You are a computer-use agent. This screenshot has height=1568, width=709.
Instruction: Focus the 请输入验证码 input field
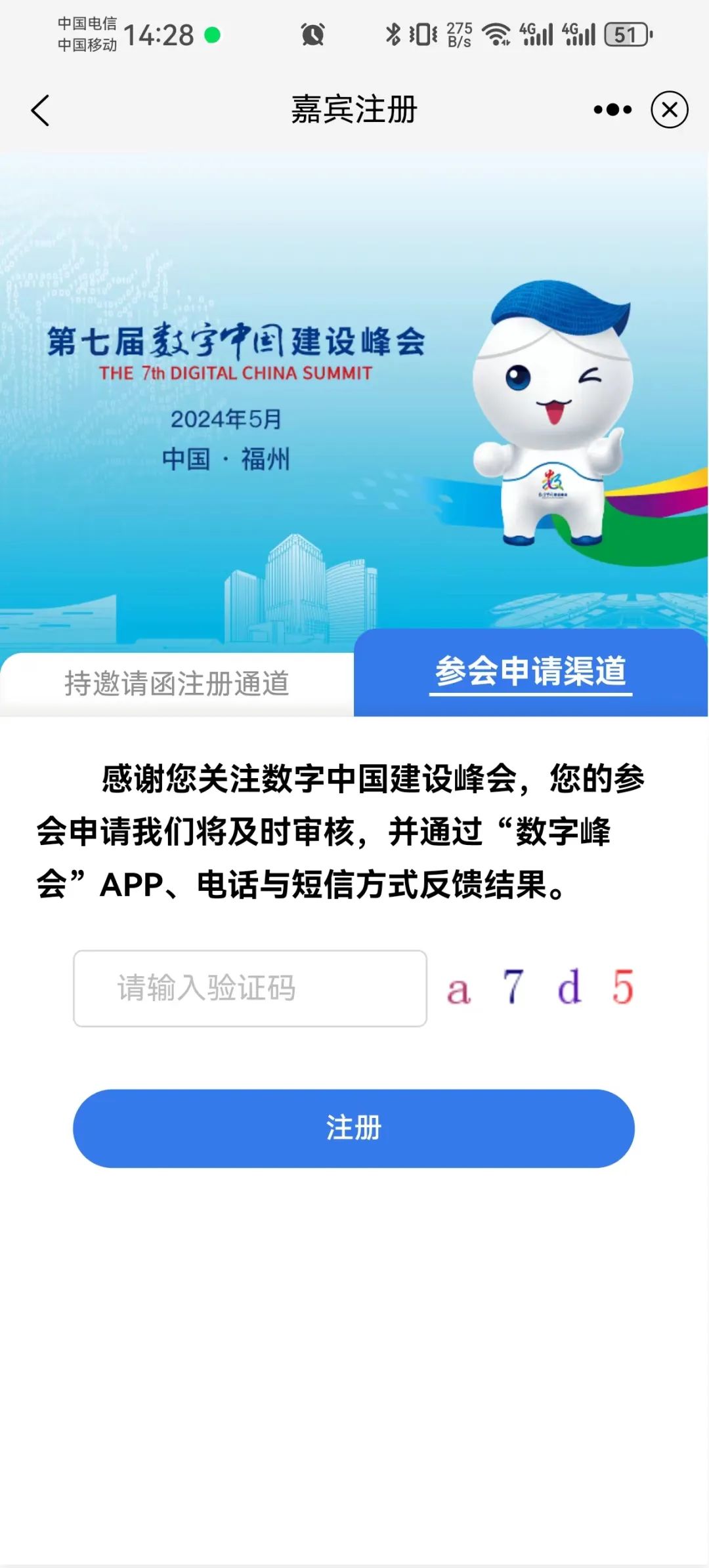(250, 988)
